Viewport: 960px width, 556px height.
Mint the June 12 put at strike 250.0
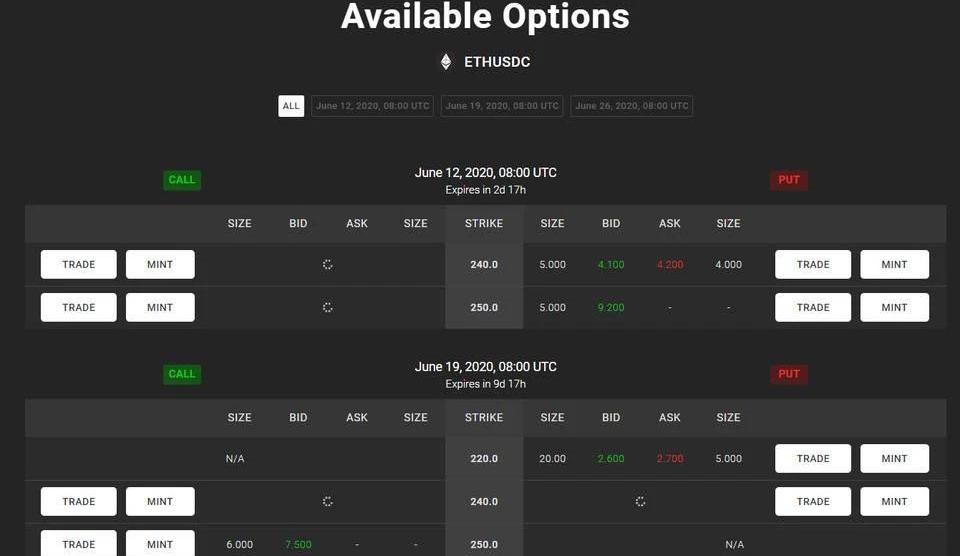894,308
